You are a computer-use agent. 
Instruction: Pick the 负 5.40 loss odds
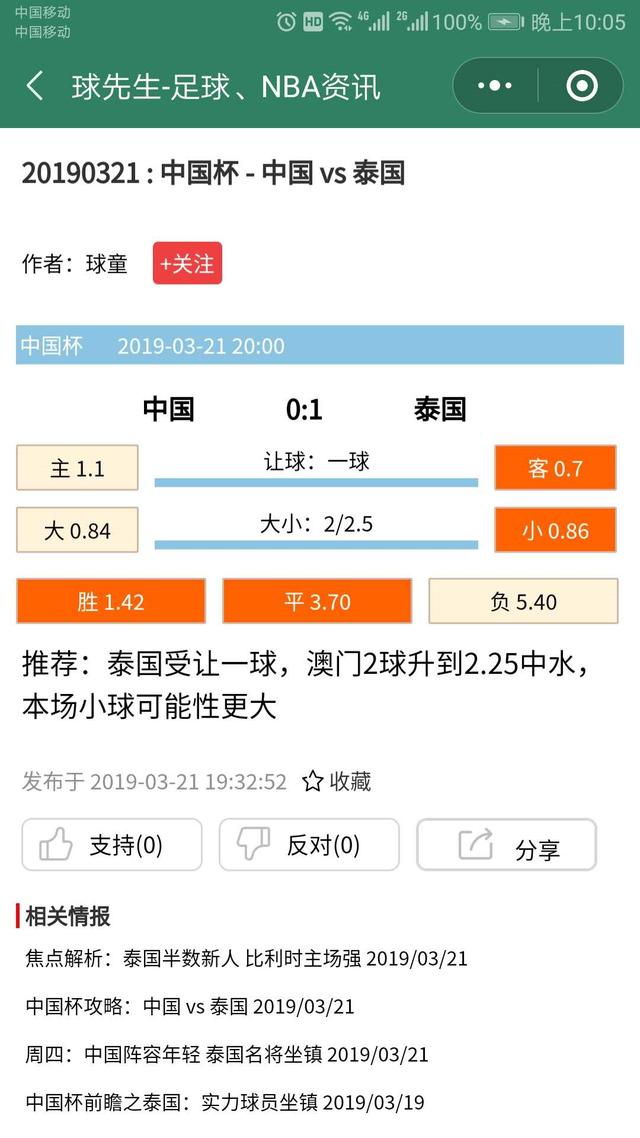(x=523, y=601)
